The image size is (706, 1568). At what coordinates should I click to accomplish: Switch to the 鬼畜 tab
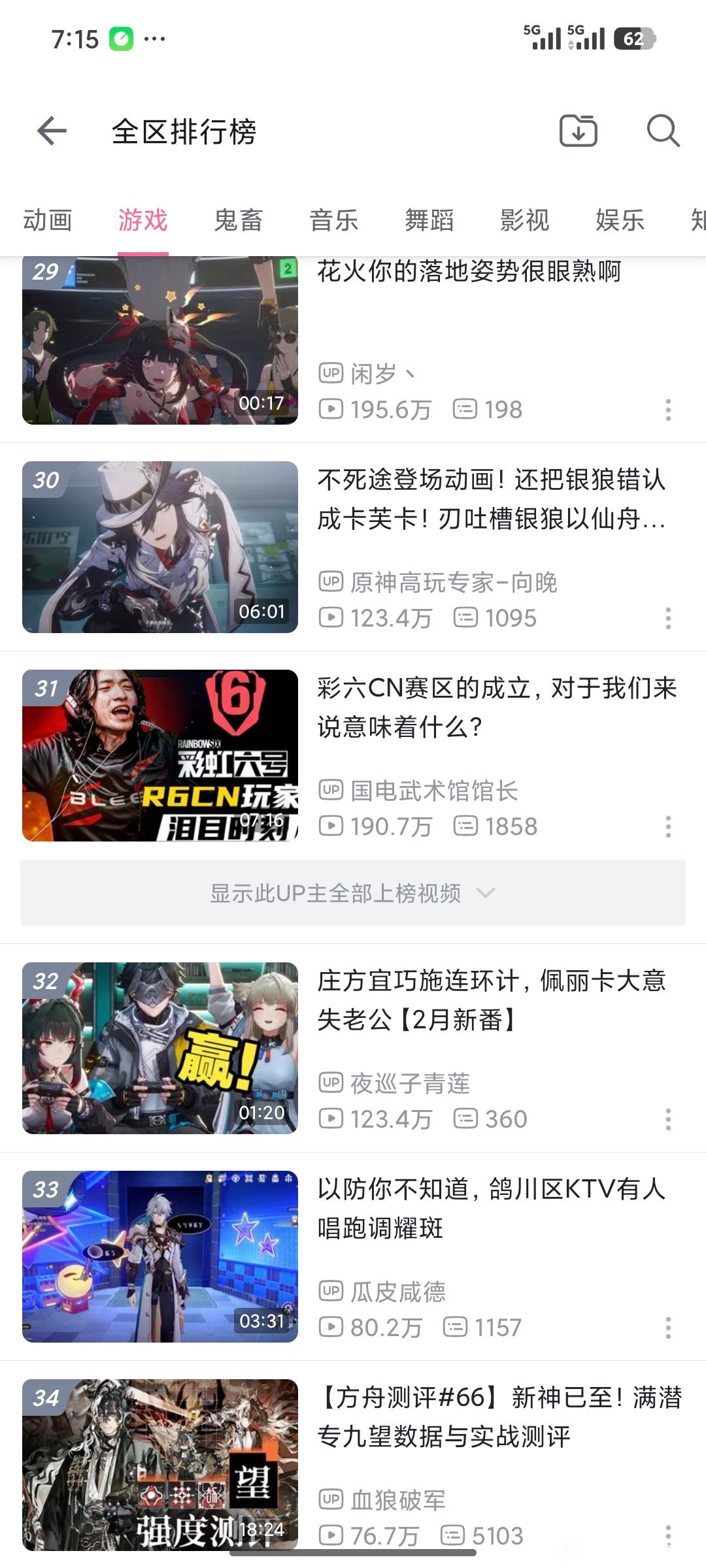click(239, 221)
